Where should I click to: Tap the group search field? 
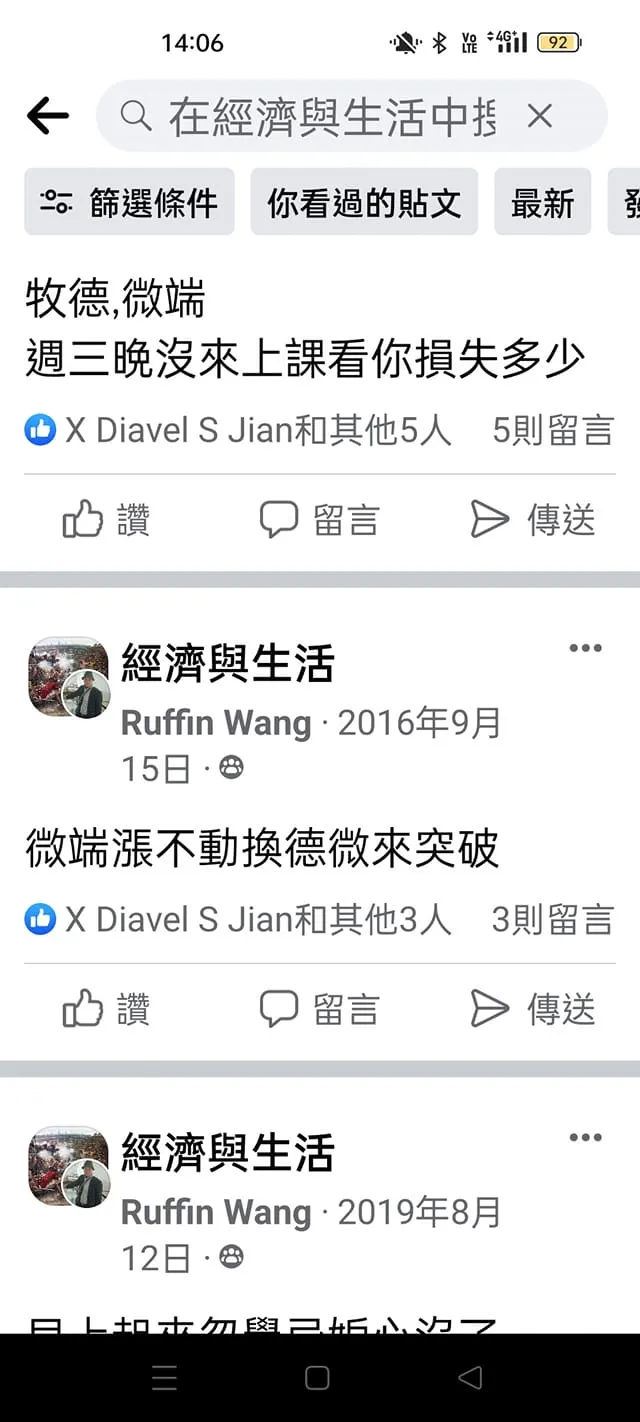pyautogui.click(x=330, y=117)
